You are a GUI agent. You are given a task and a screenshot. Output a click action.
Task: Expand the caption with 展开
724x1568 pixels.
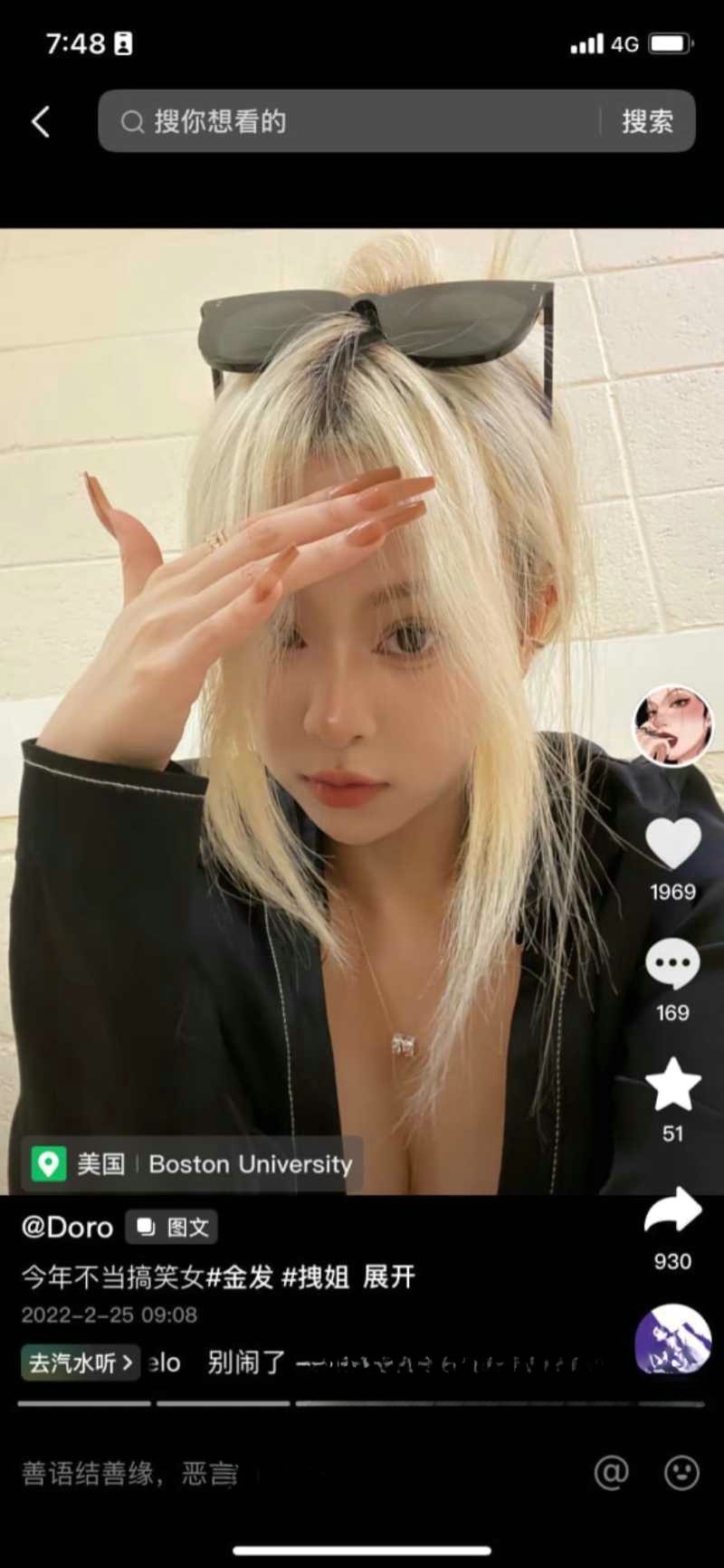tap(389, 1277)
